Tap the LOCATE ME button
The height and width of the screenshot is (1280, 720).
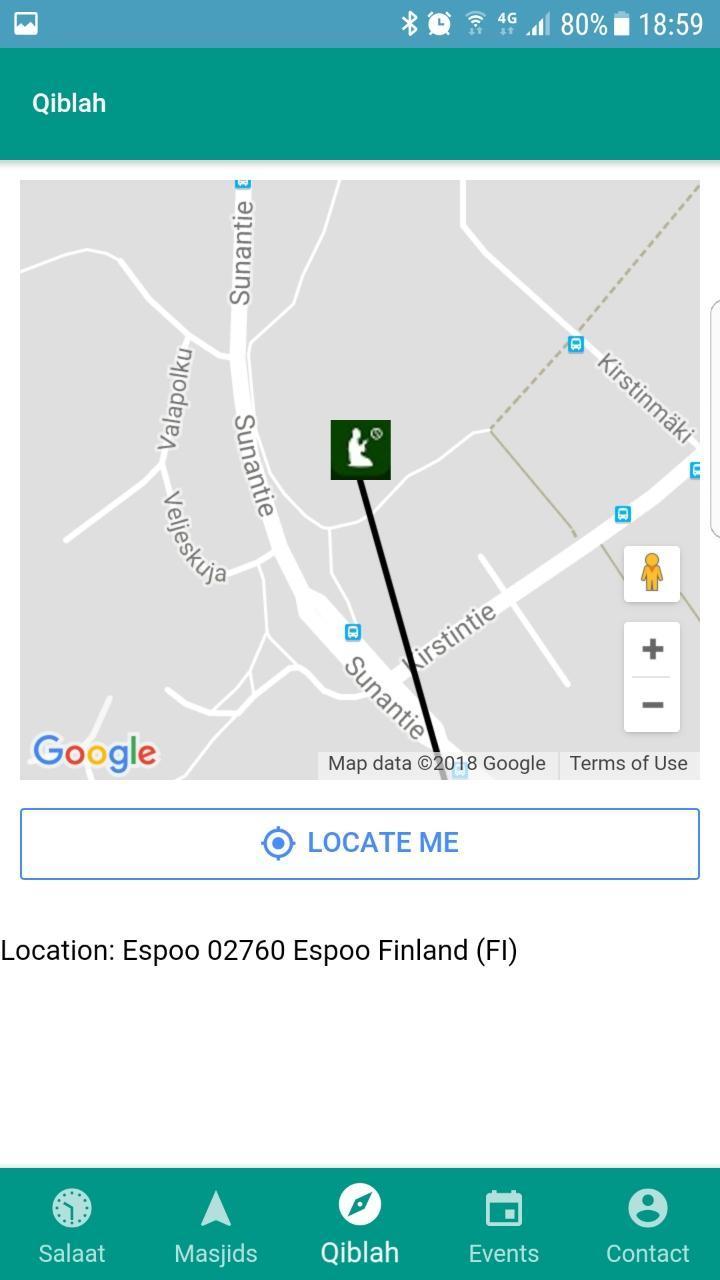[360, 843]
